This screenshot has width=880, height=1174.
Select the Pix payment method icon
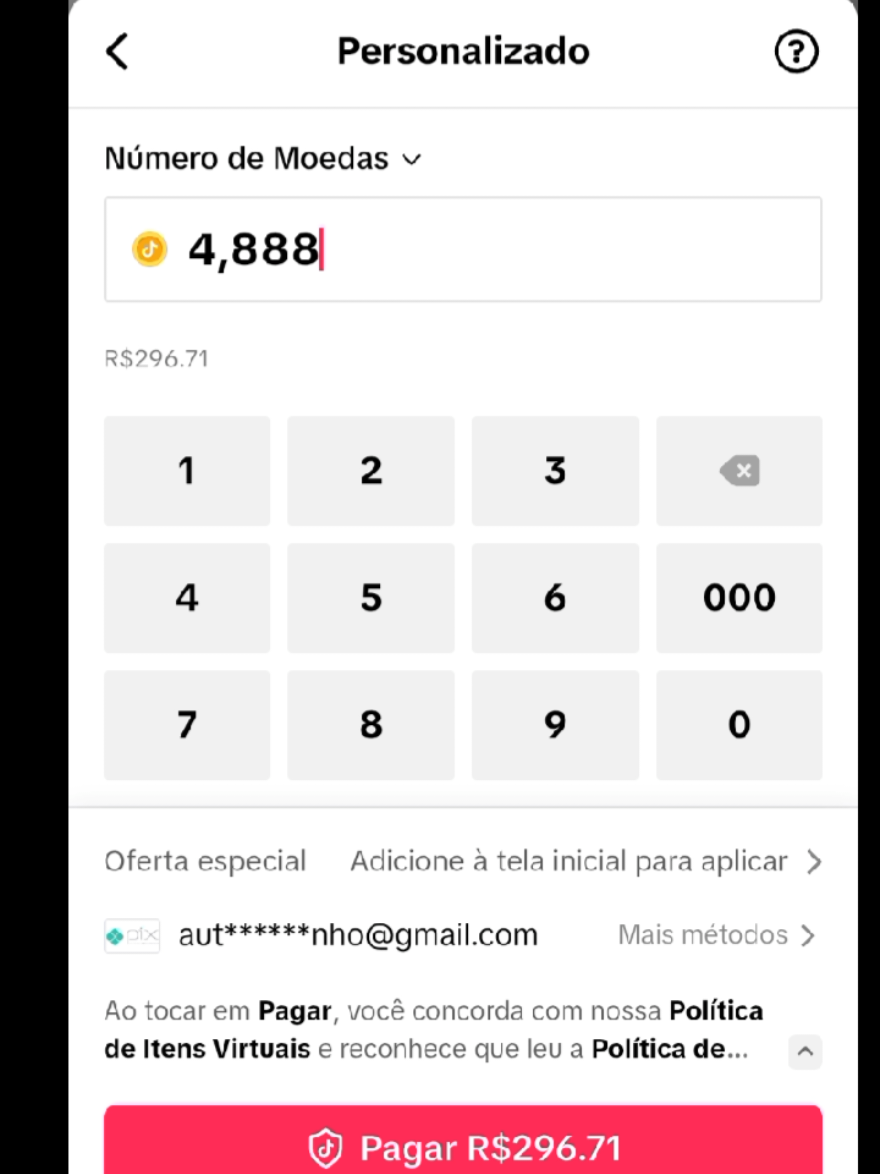(132, 934)
